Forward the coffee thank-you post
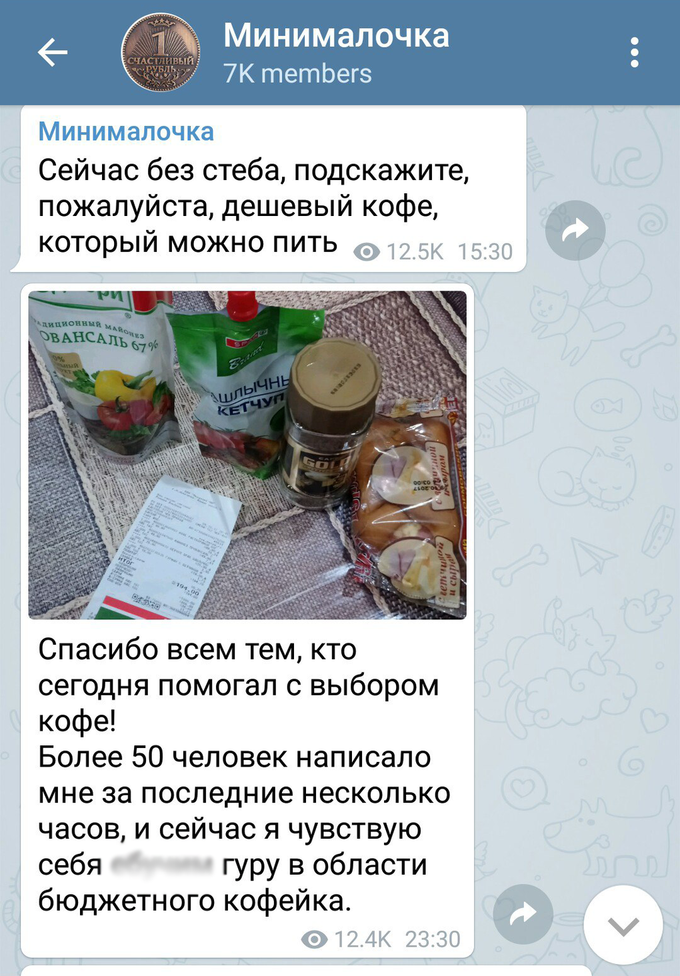Screen dimensions: 680x976 525,913
